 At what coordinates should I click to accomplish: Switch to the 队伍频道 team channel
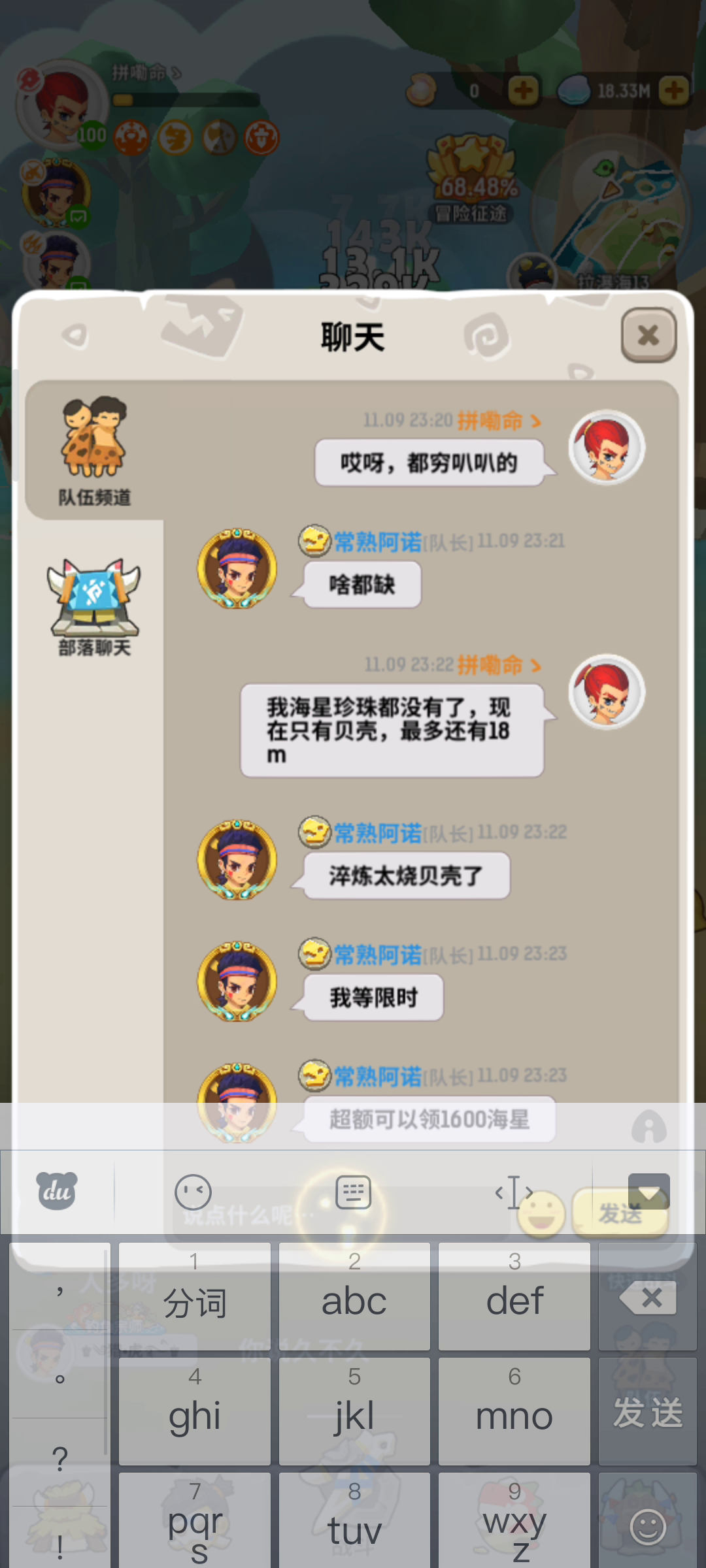(x=94, y=451)
